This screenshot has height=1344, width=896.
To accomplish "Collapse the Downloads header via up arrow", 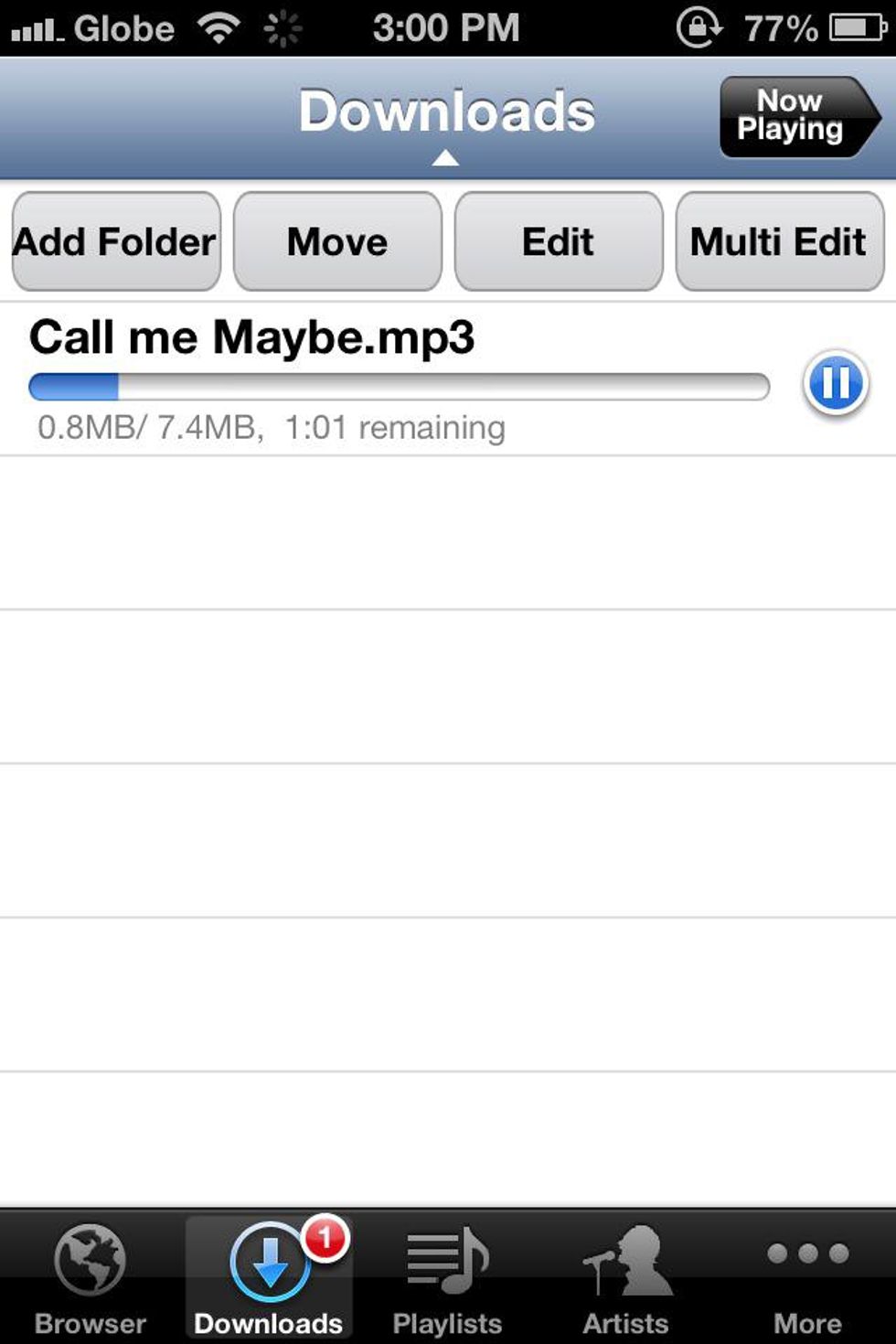I will 446,157.
